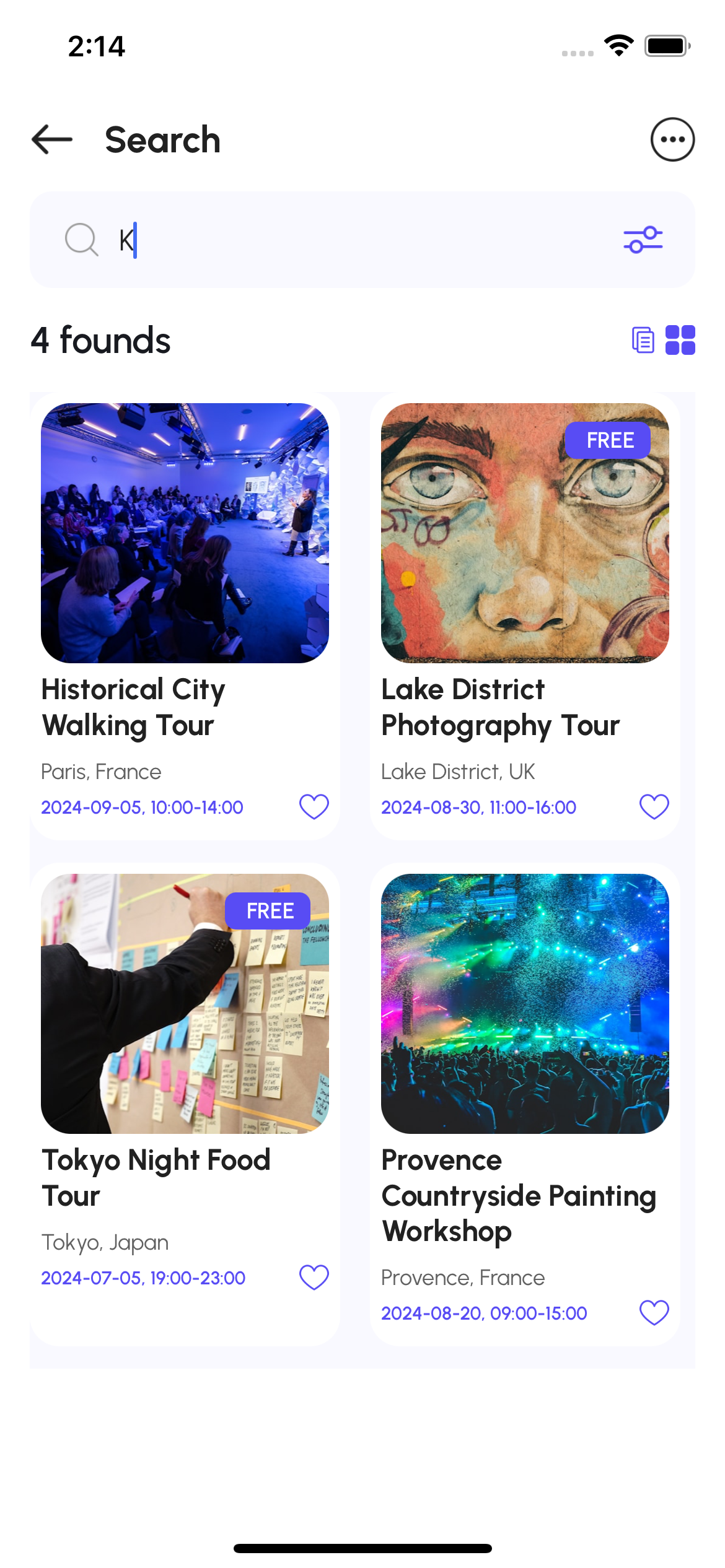Favorite the Lake District Photography Tour
This screenshot has width=725, height=1568.
[654, 806]
